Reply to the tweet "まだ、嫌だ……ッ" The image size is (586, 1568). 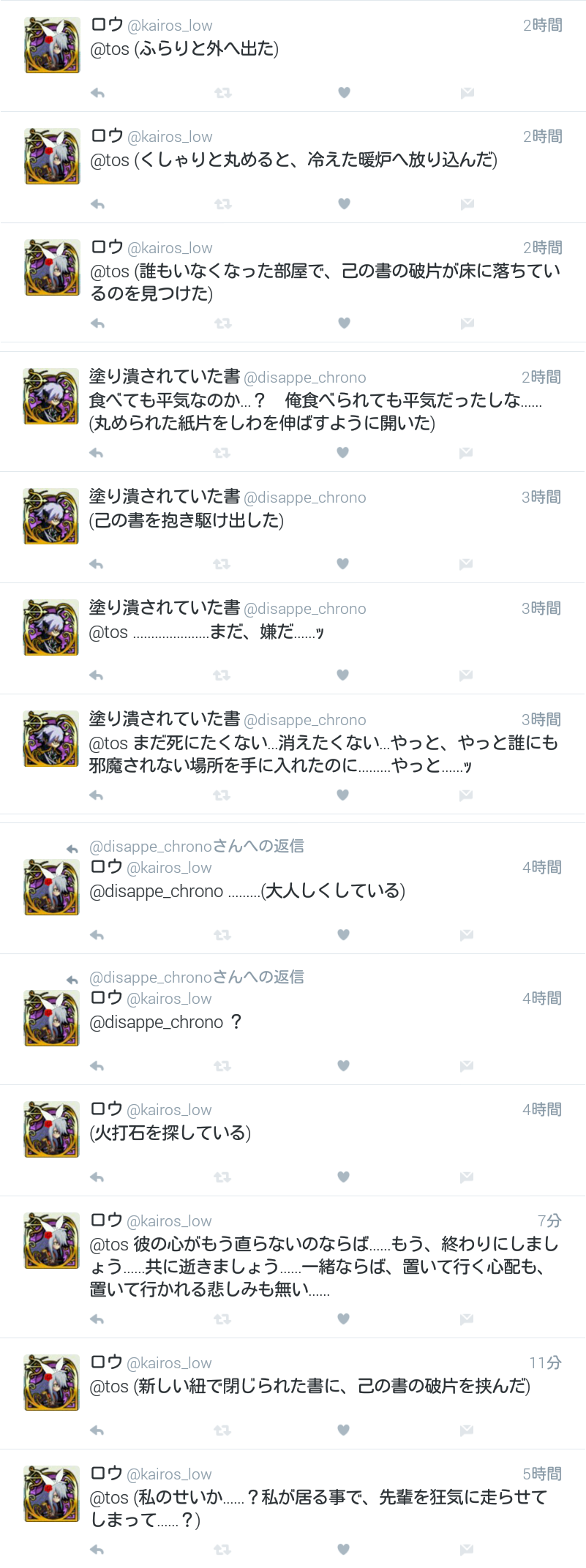96,675
